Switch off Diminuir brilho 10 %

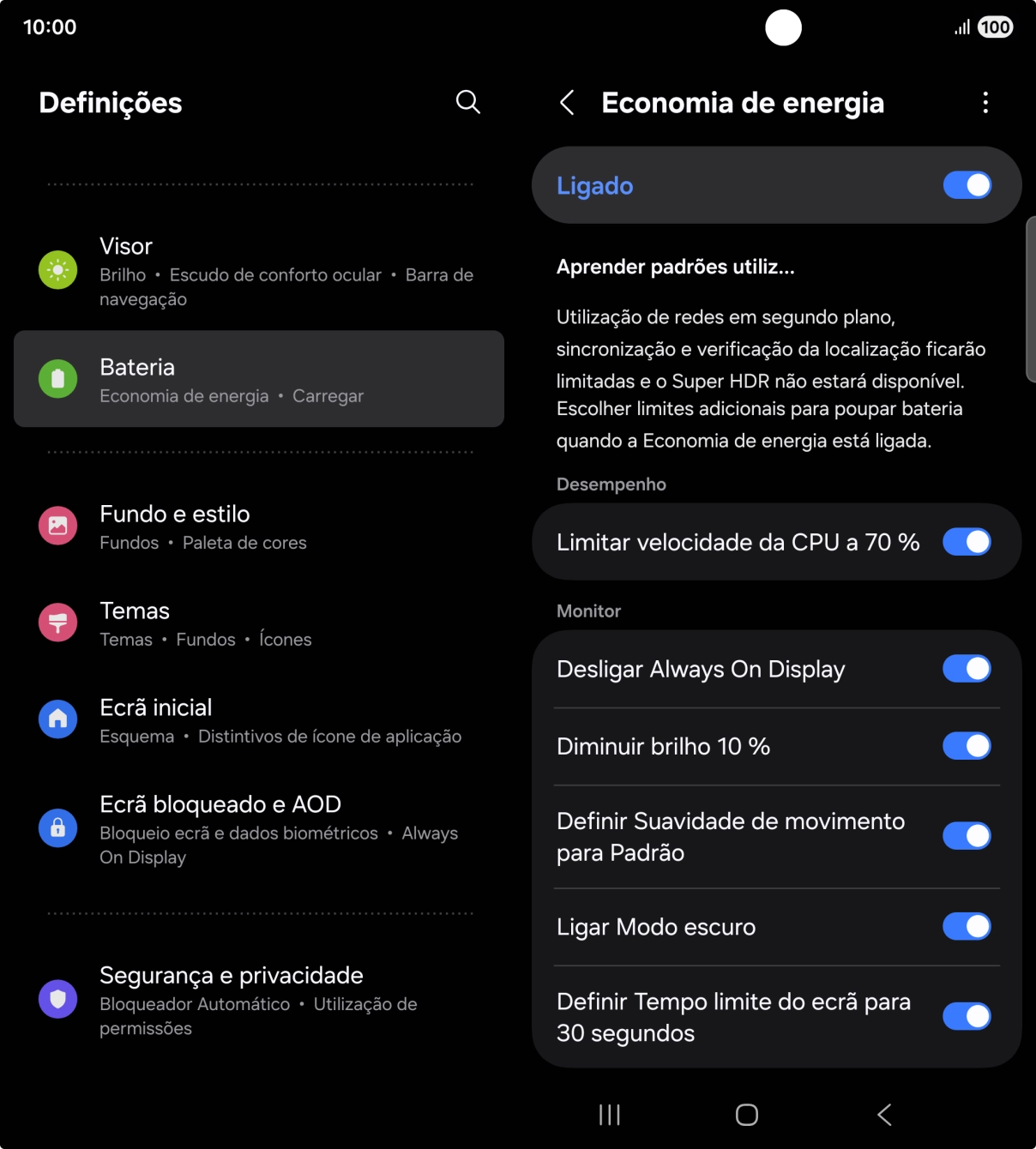click(967, 746)
